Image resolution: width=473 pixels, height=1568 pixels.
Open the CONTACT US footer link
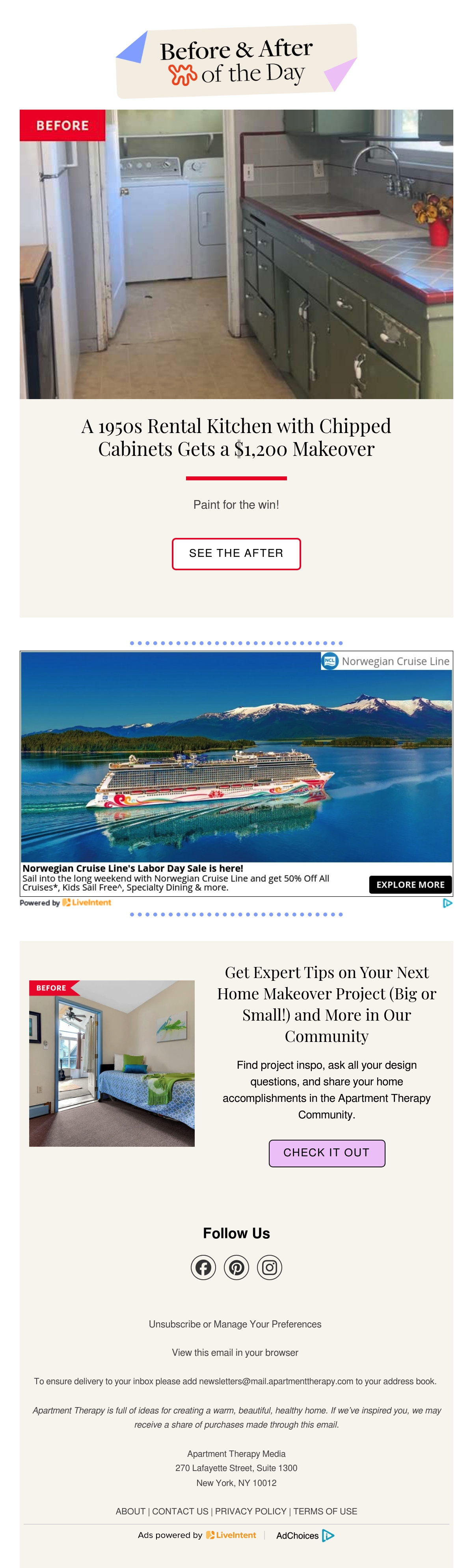180,1511
